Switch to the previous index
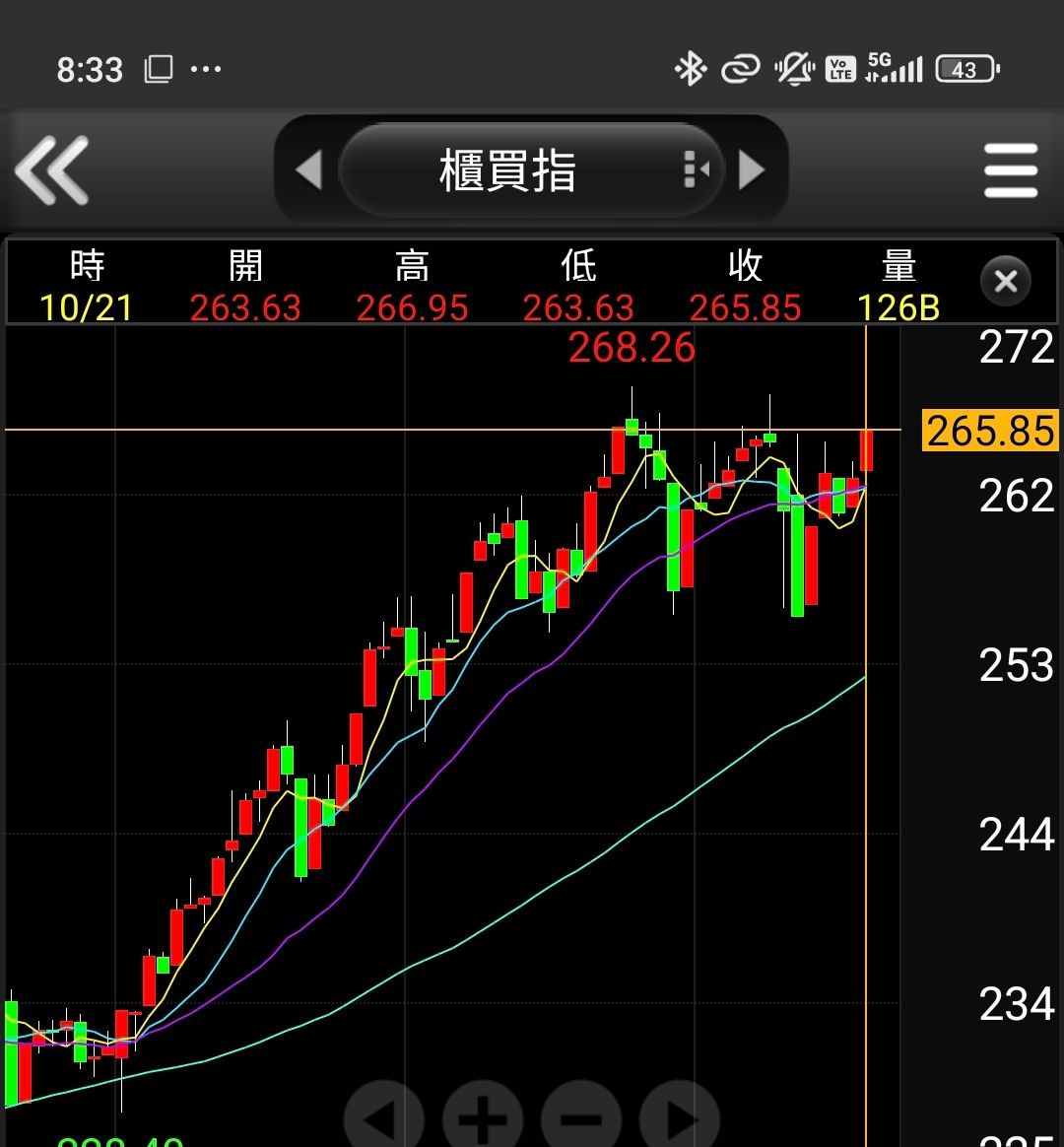 click(309, 170)
